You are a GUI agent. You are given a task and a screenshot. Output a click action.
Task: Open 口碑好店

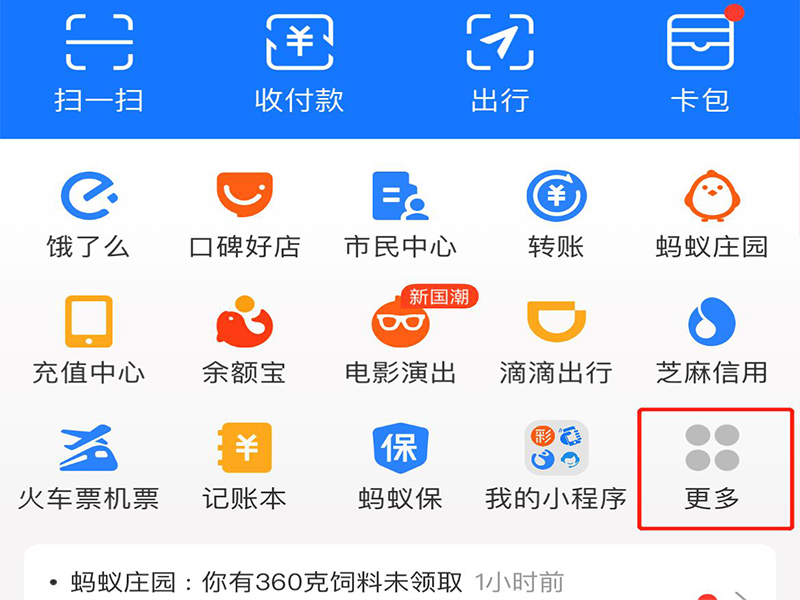pyautogui.click(x=244, y=213)
